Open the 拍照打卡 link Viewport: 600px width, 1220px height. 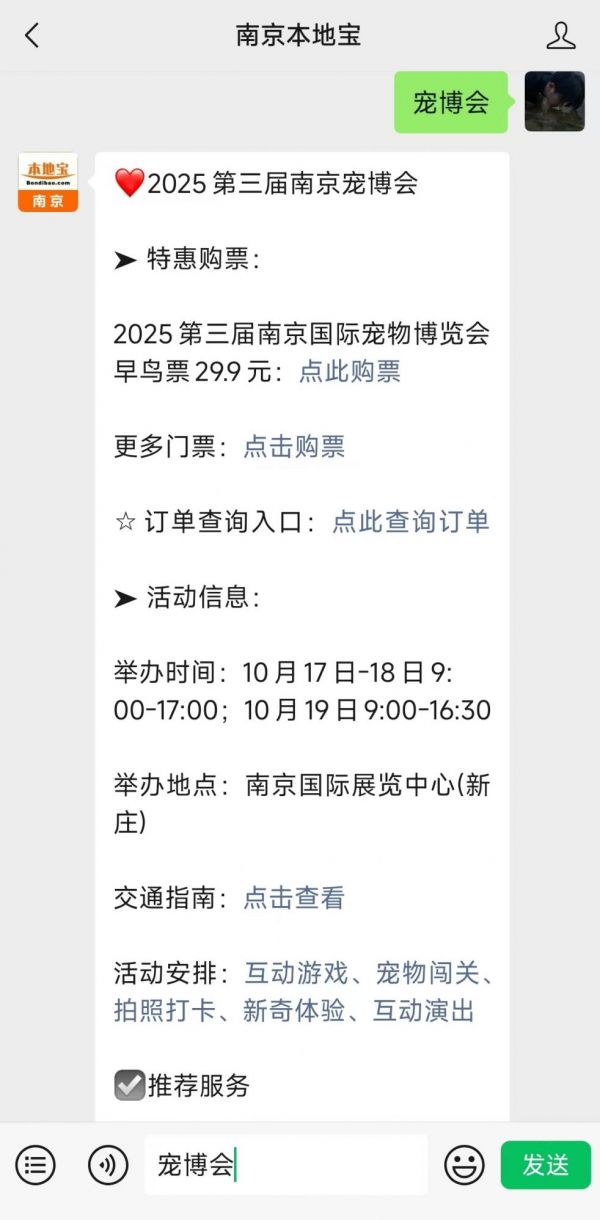point(164,1011)
